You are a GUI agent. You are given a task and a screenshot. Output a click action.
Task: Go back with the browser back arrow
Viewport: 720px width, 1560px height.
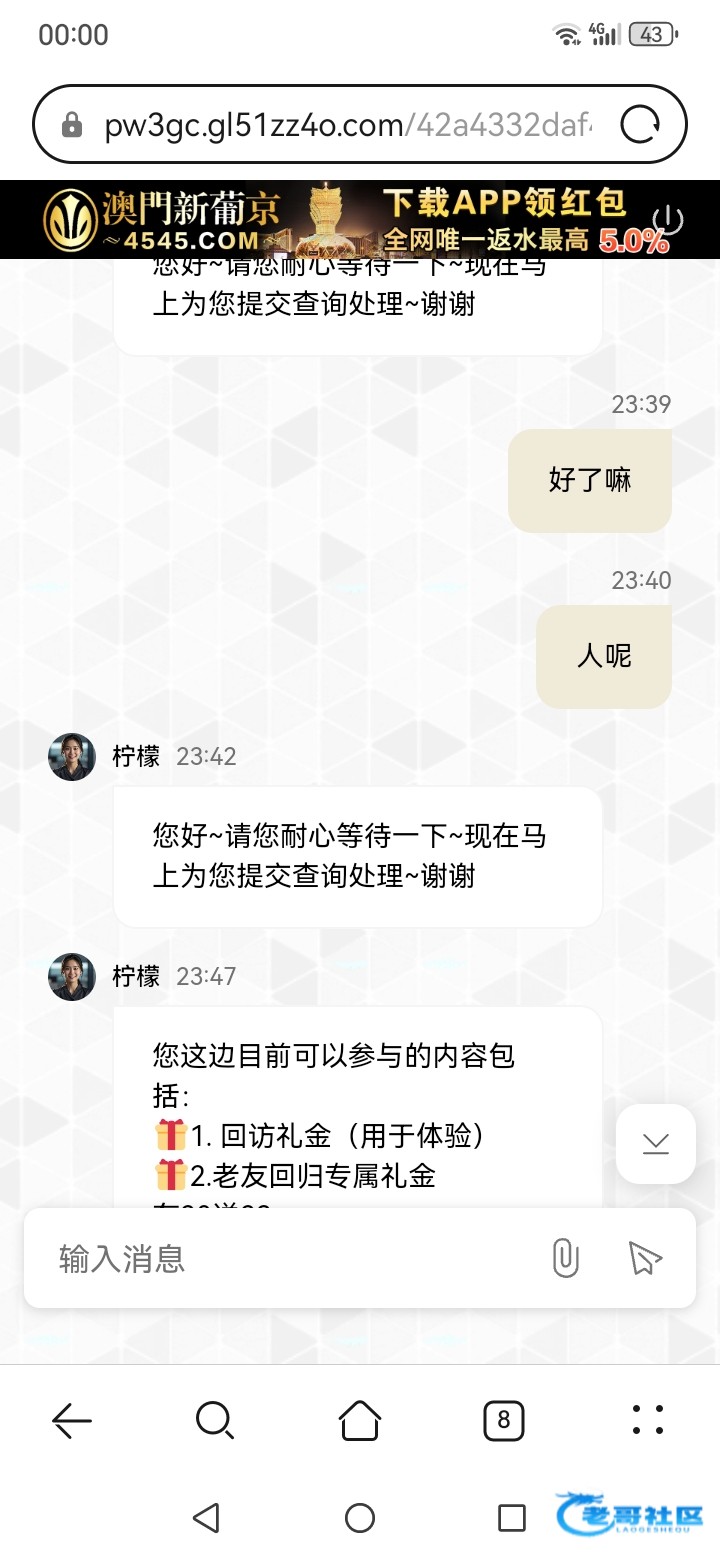coord(72,1420)
